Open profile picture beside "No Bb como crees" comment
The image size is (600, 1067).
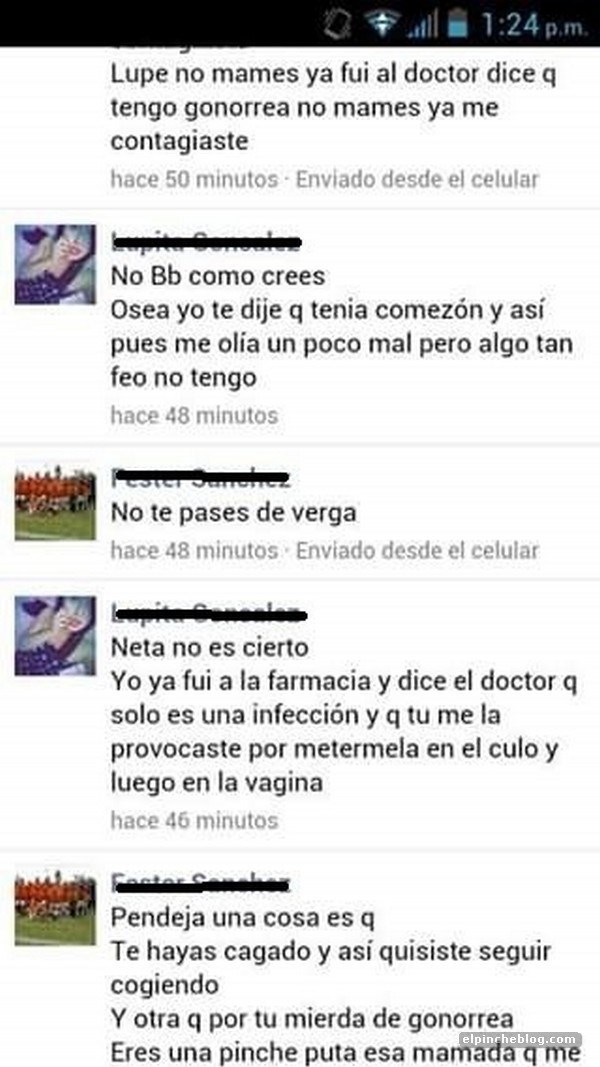pyautogui.click(x=55, y=264)
